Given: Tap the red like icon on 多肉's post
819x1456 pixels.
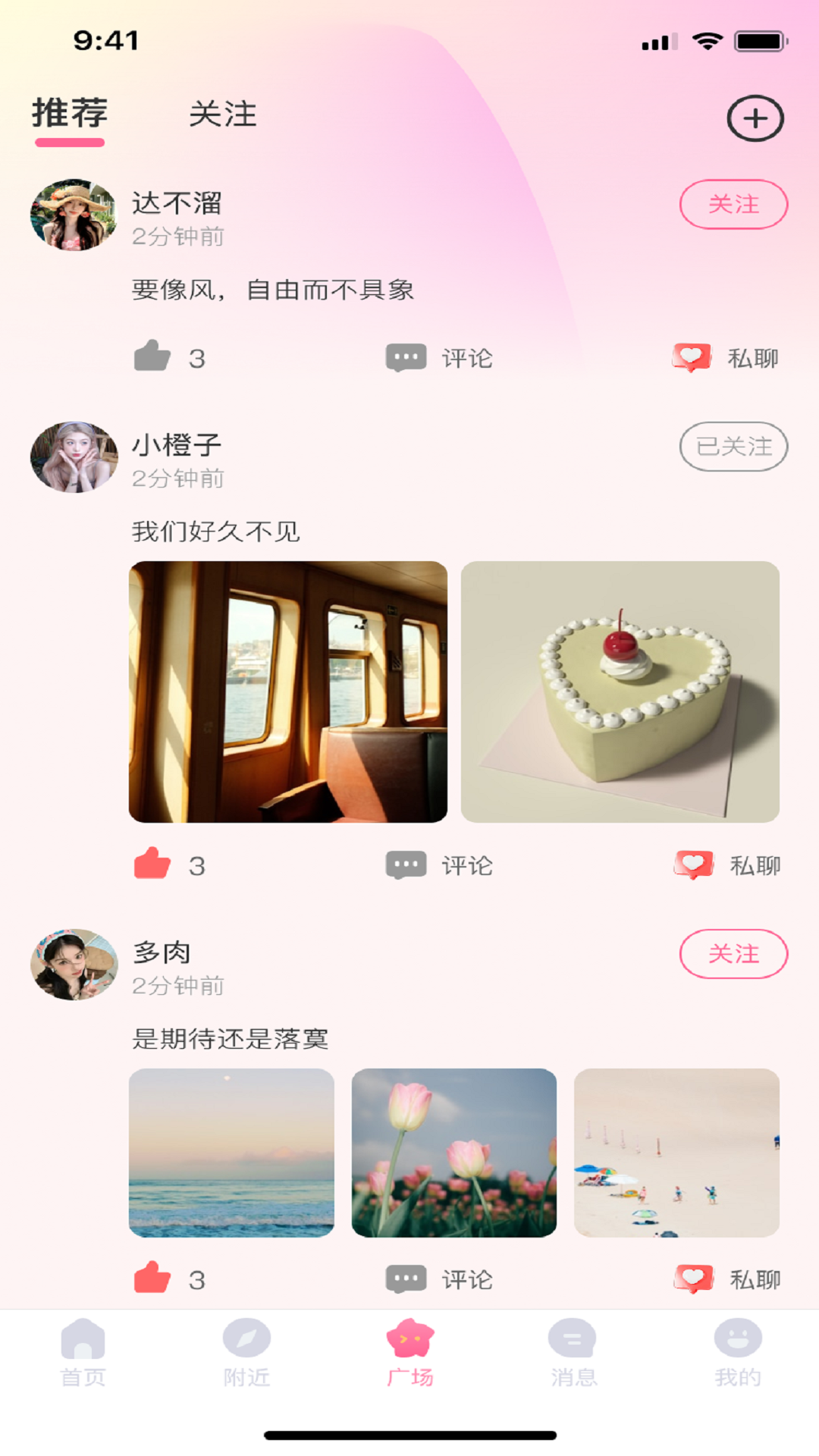Looking at the screenshot, I should coord(152,1279).
